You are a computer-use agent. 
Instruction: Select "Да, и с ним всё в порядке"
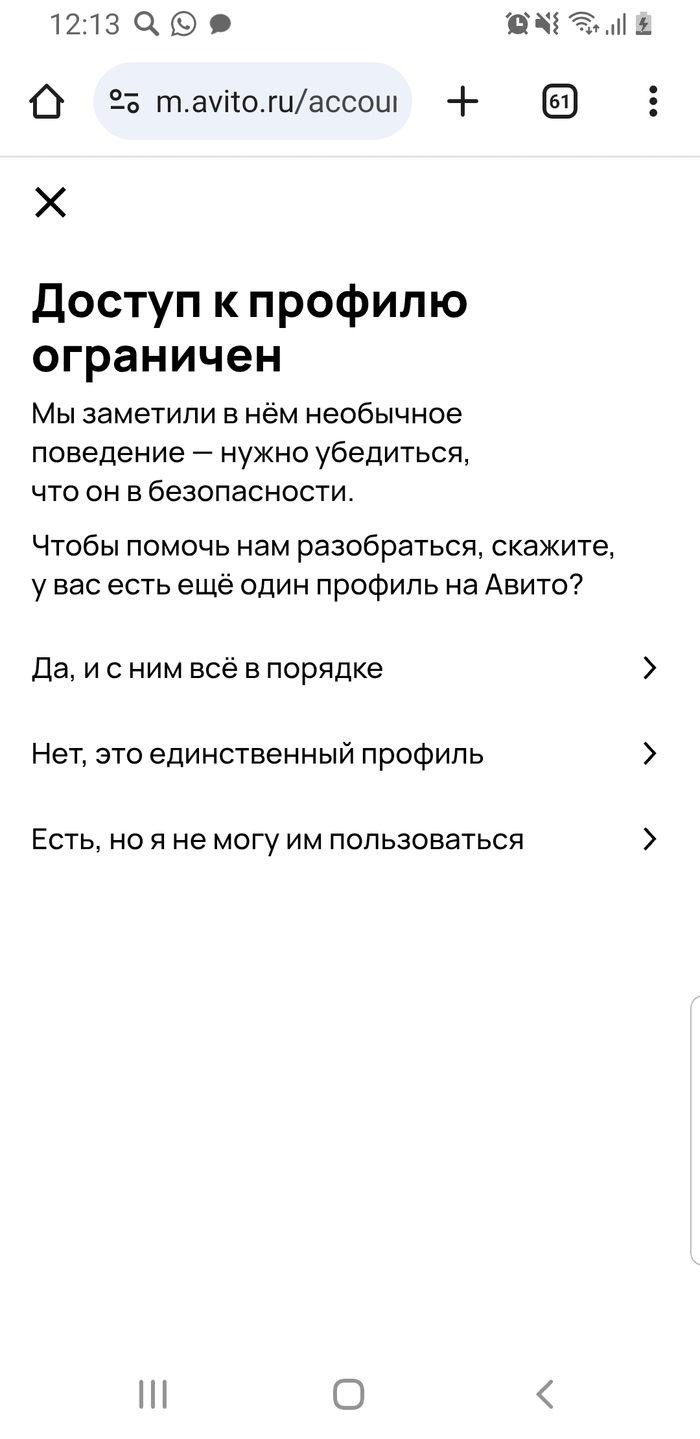346,668
